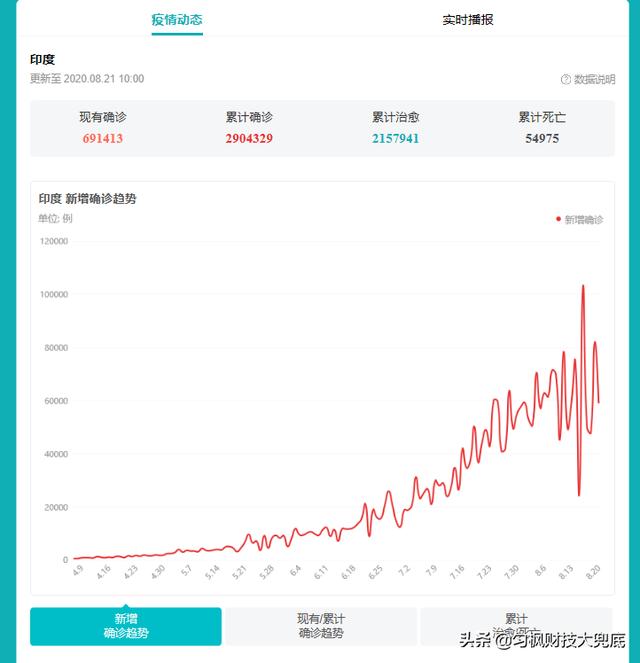Viewport: 640px width, 663px height.
Task: Open the 数据说明 info link
Action: pyautogui.click(x=588, y=79)
